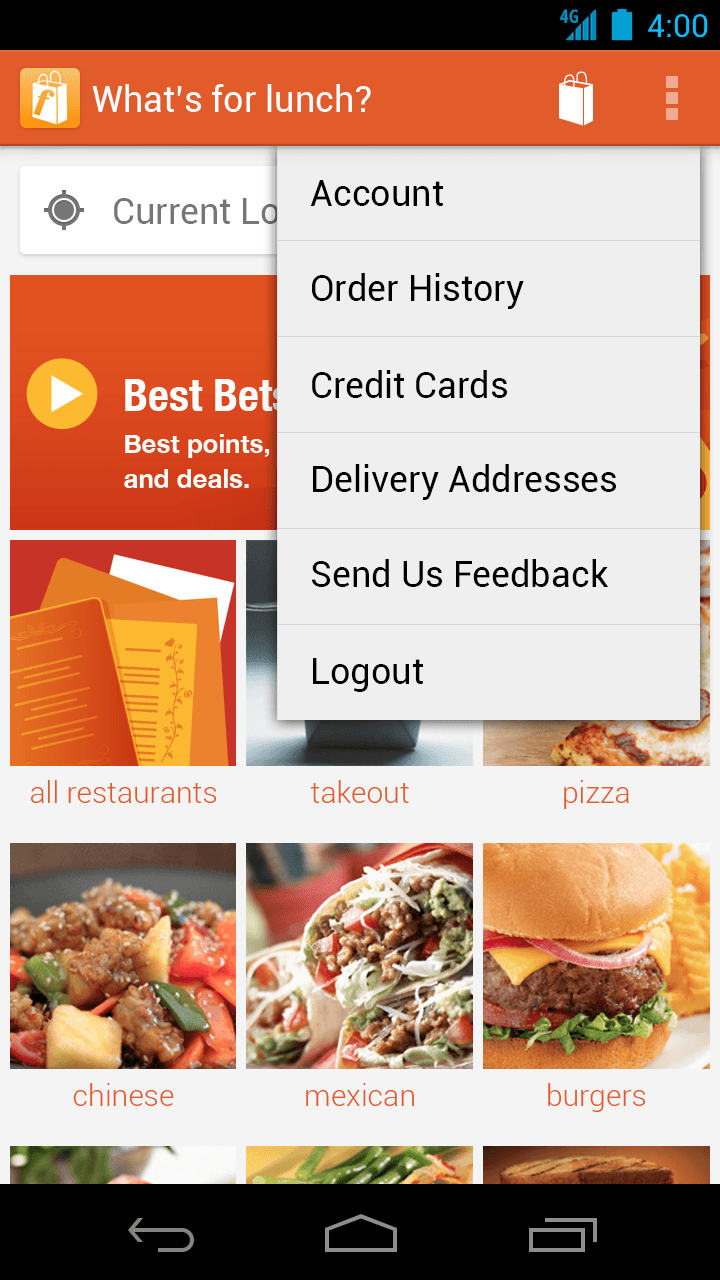This screenshot has width=720, height=1280.
Task: Tap the GPS location crosshair icon
Action: point(63,210)
